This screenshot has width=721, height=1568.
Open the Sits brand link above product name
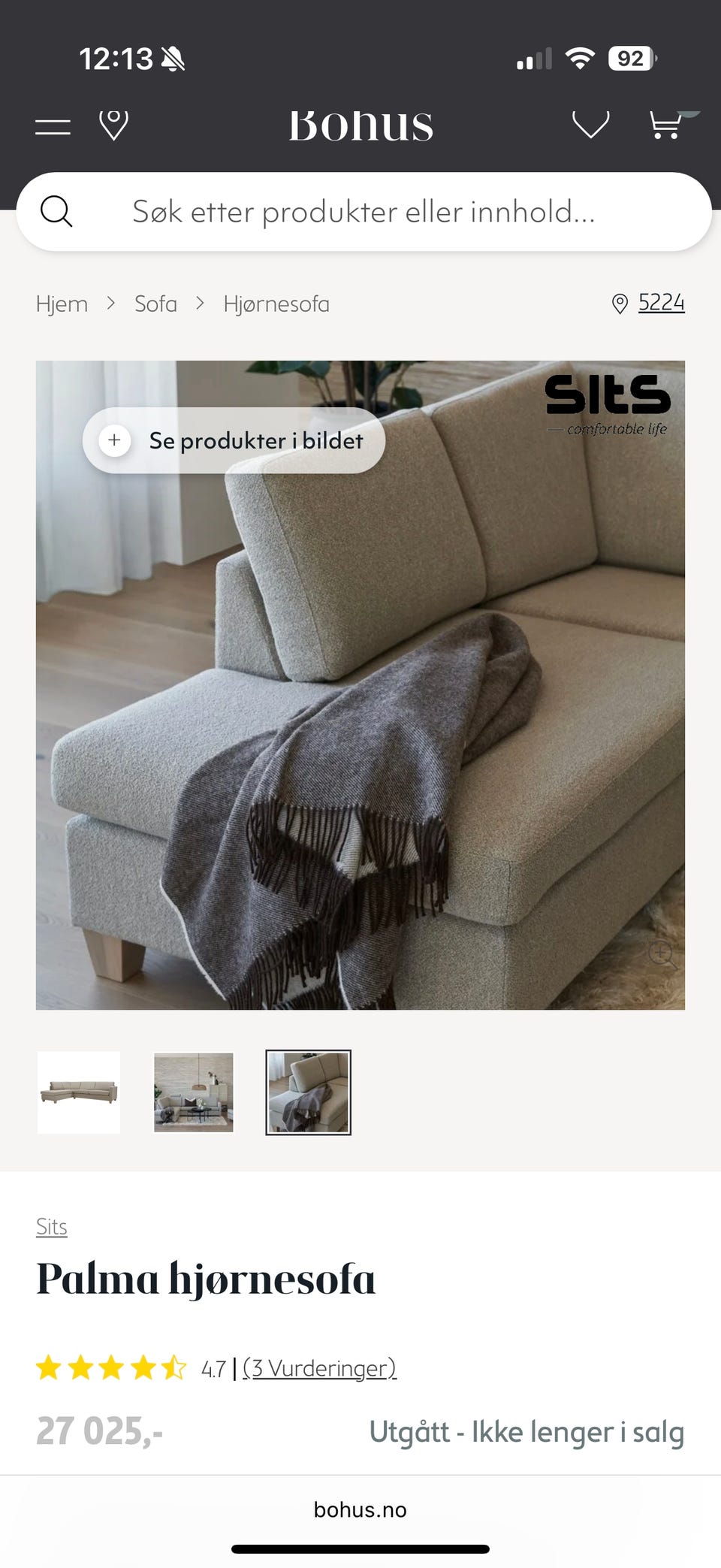tap(52, 1225)
